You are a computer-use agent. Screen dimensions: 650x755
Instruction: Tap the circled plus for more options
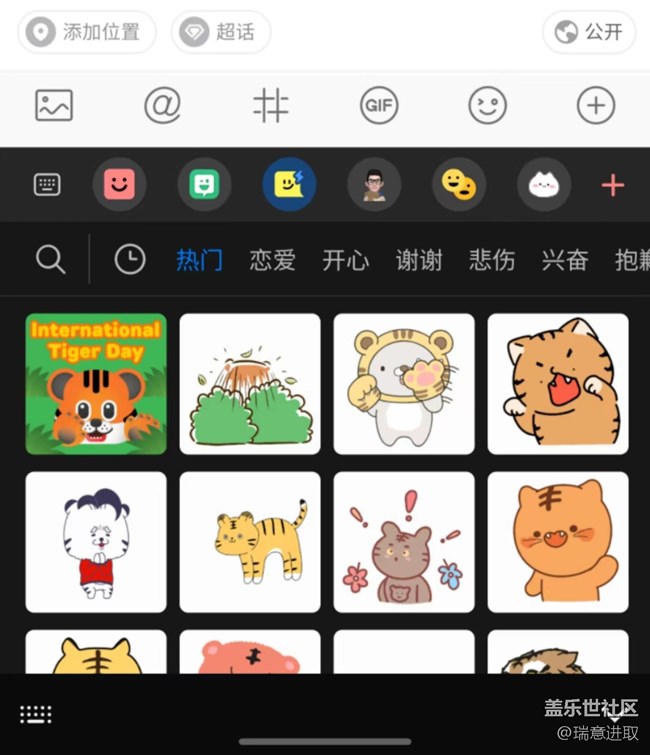(x=596, y=105)
